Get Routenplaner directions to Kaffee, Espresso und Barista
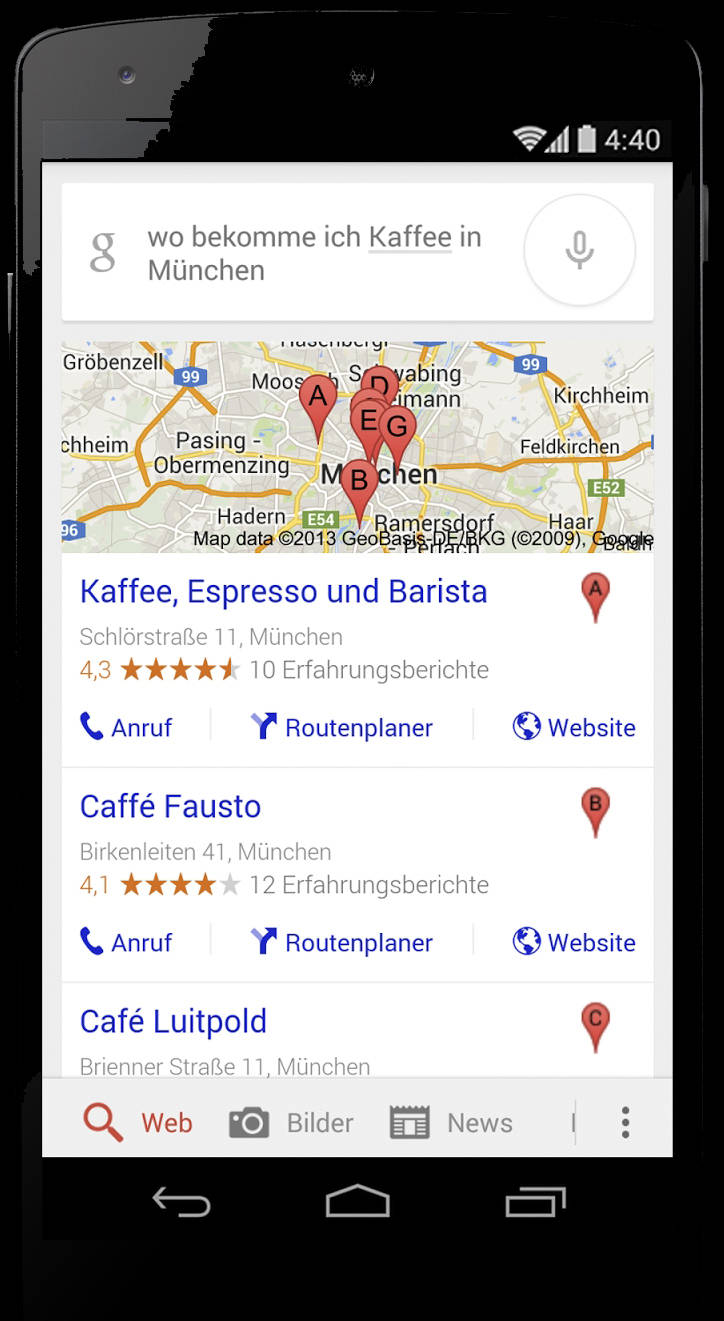Viewport: 724px width, 1321px height. tap(341, 727)
